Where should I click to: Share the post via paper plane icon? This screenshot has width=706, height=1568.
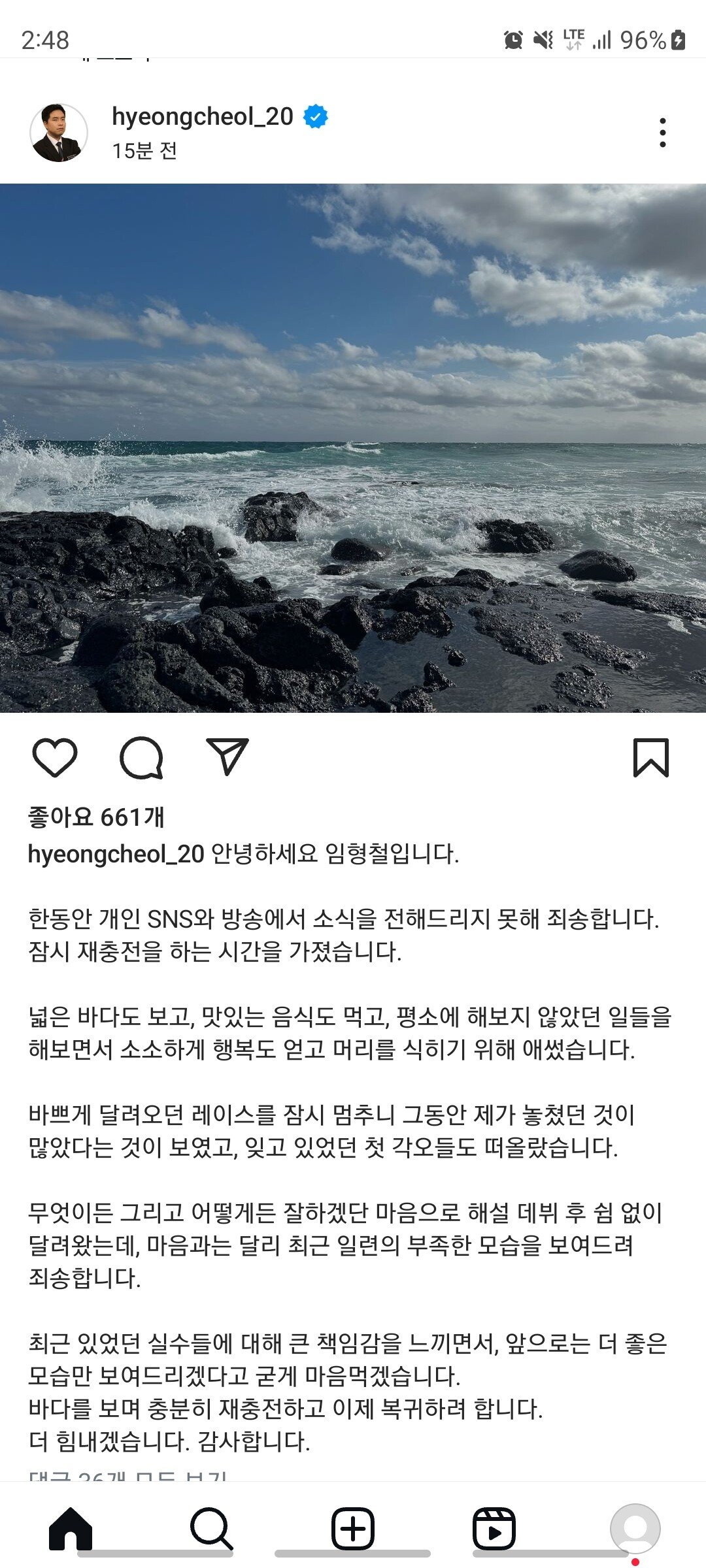227,757
